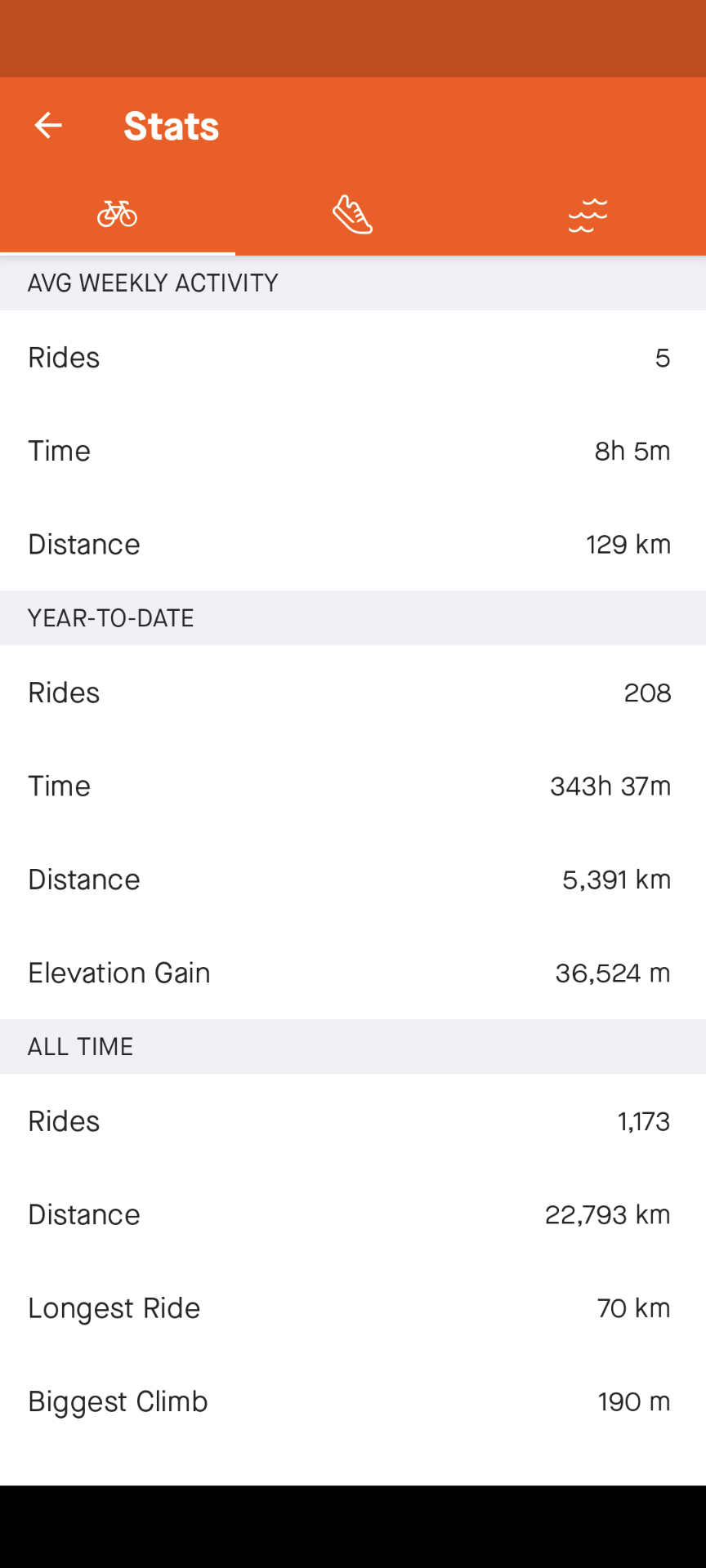
Task: Go back from the Stats screen
Action: coord(48,126)
